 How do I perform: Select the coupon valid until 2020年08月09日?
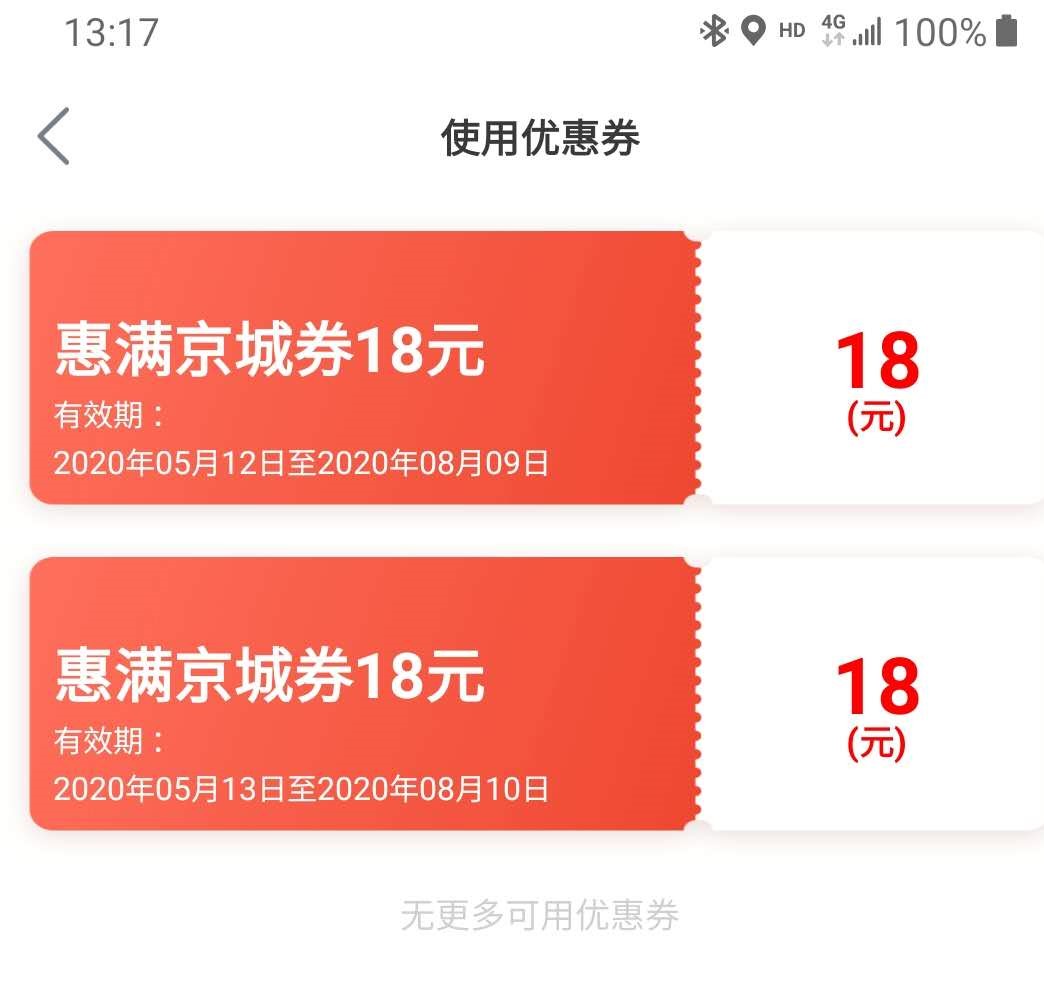(536, 368)
